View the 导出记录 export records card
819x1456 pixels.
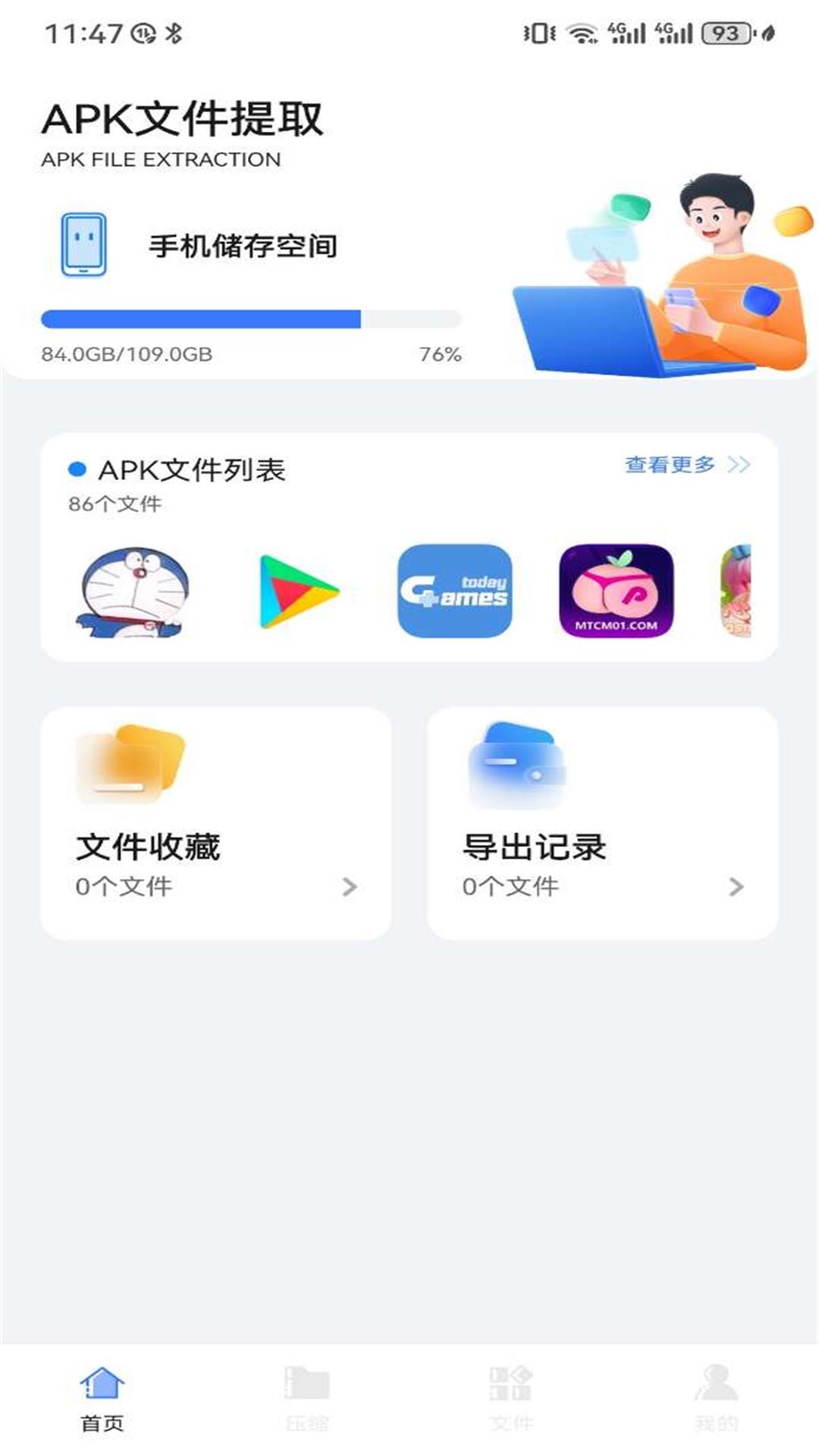(x=603, y=824)
